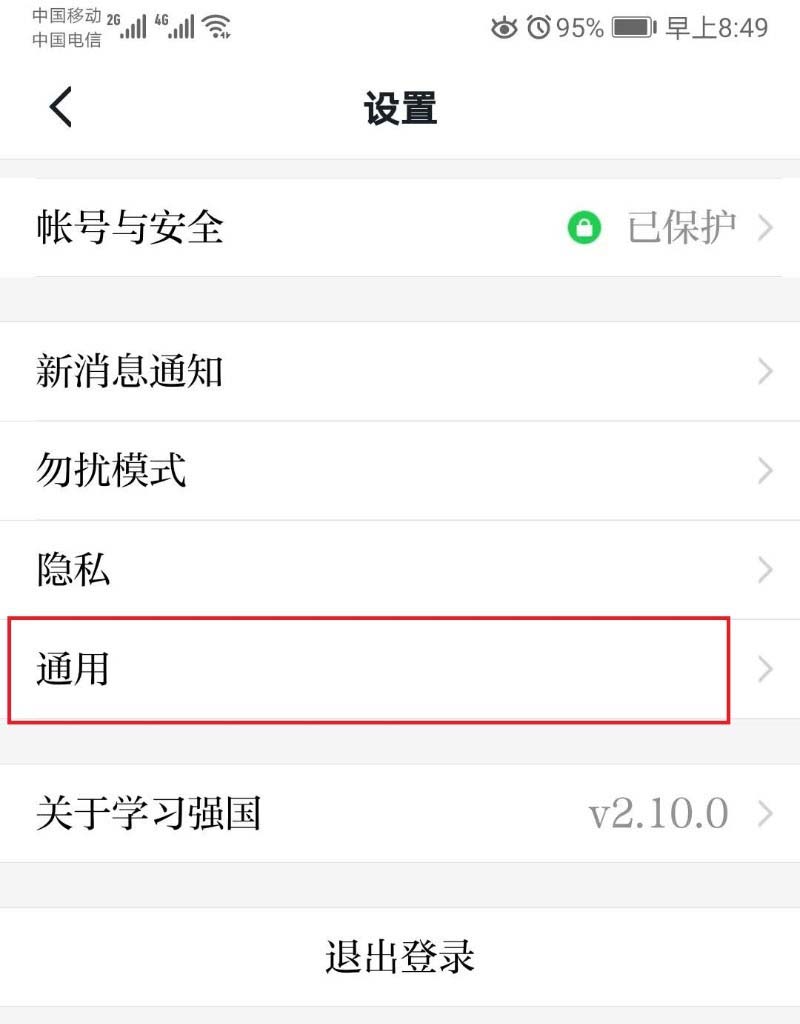This screenshot has width=800, height=1024.
Task: Open the 隐私 privacy settings
Action: pyautogui.click(x=400, y=570)
